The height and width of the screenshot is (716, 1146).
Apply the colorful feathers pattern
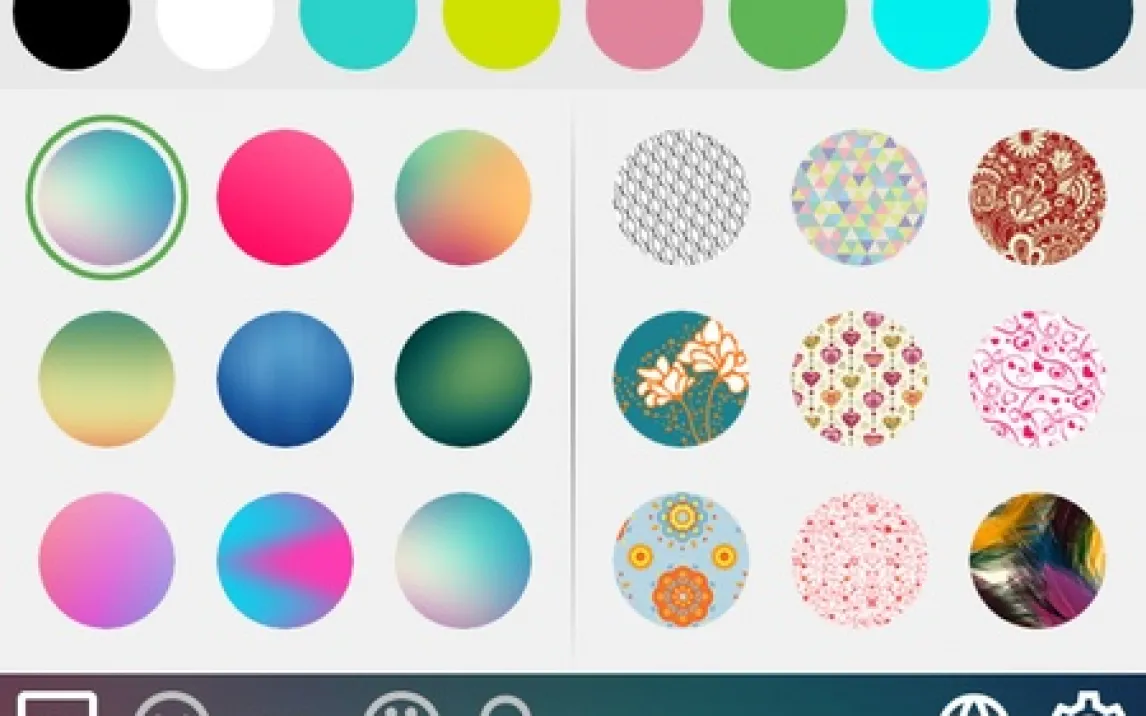[x=1037, y=560]
